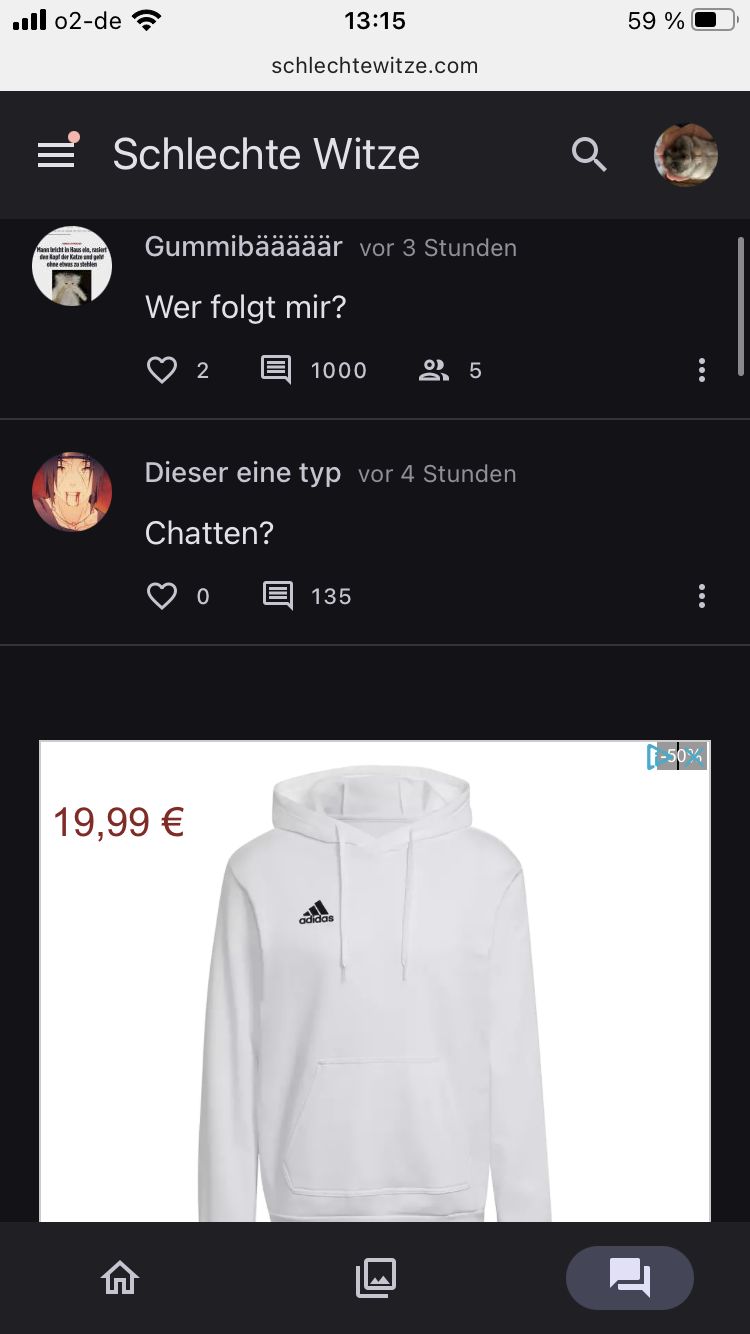
Task: Go to the home tab
Action: [120, 1277]
